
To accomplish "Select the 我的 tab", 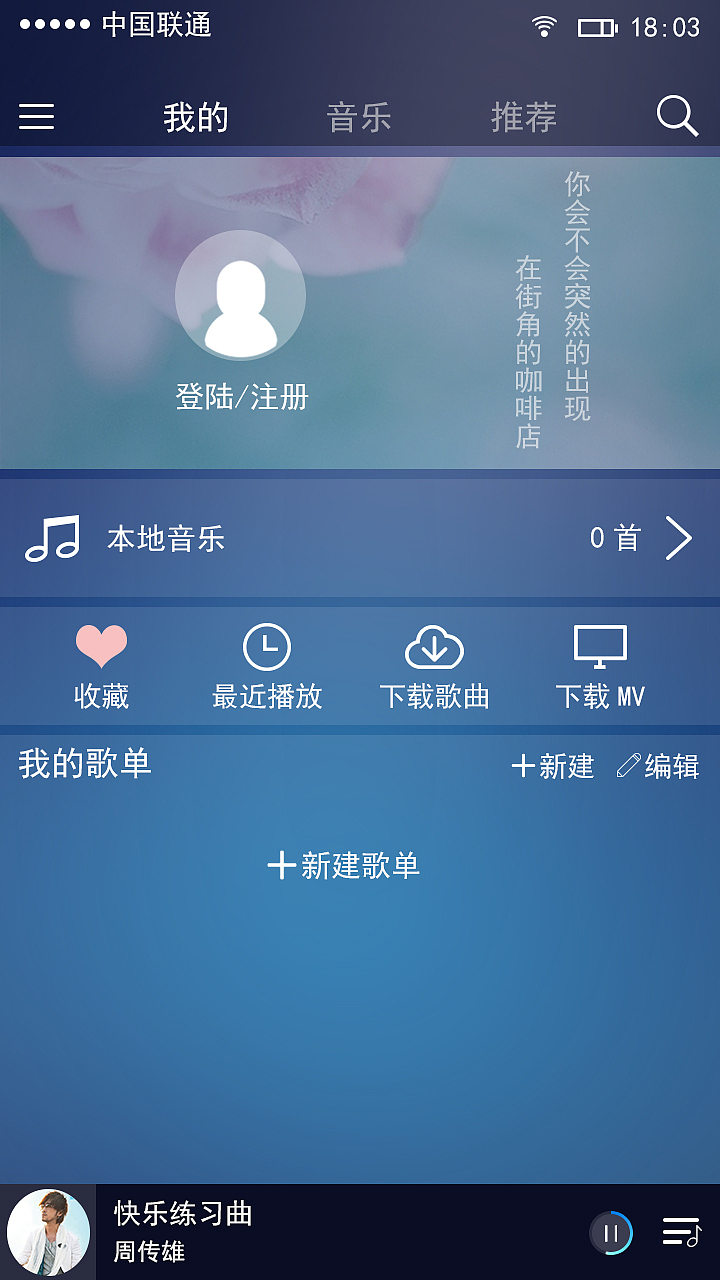I will point(196,117).
